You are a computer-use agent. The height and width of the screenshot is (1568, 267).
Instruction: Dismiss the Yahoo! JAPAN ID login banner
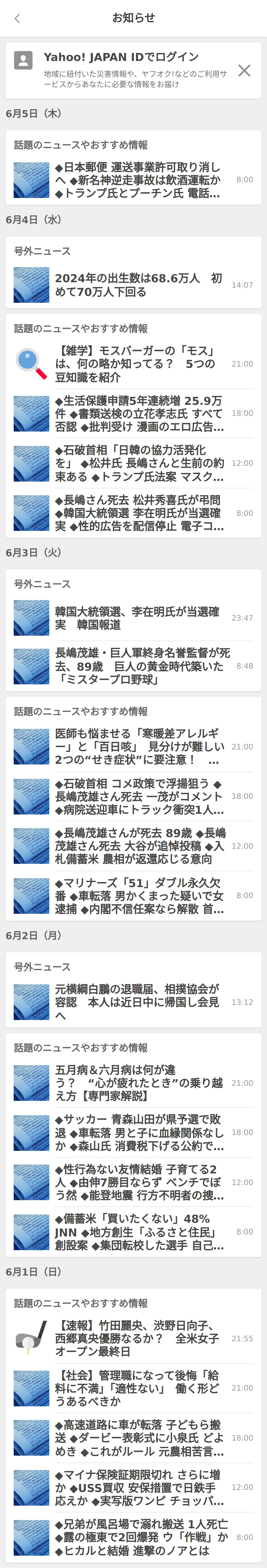(244, 71)
